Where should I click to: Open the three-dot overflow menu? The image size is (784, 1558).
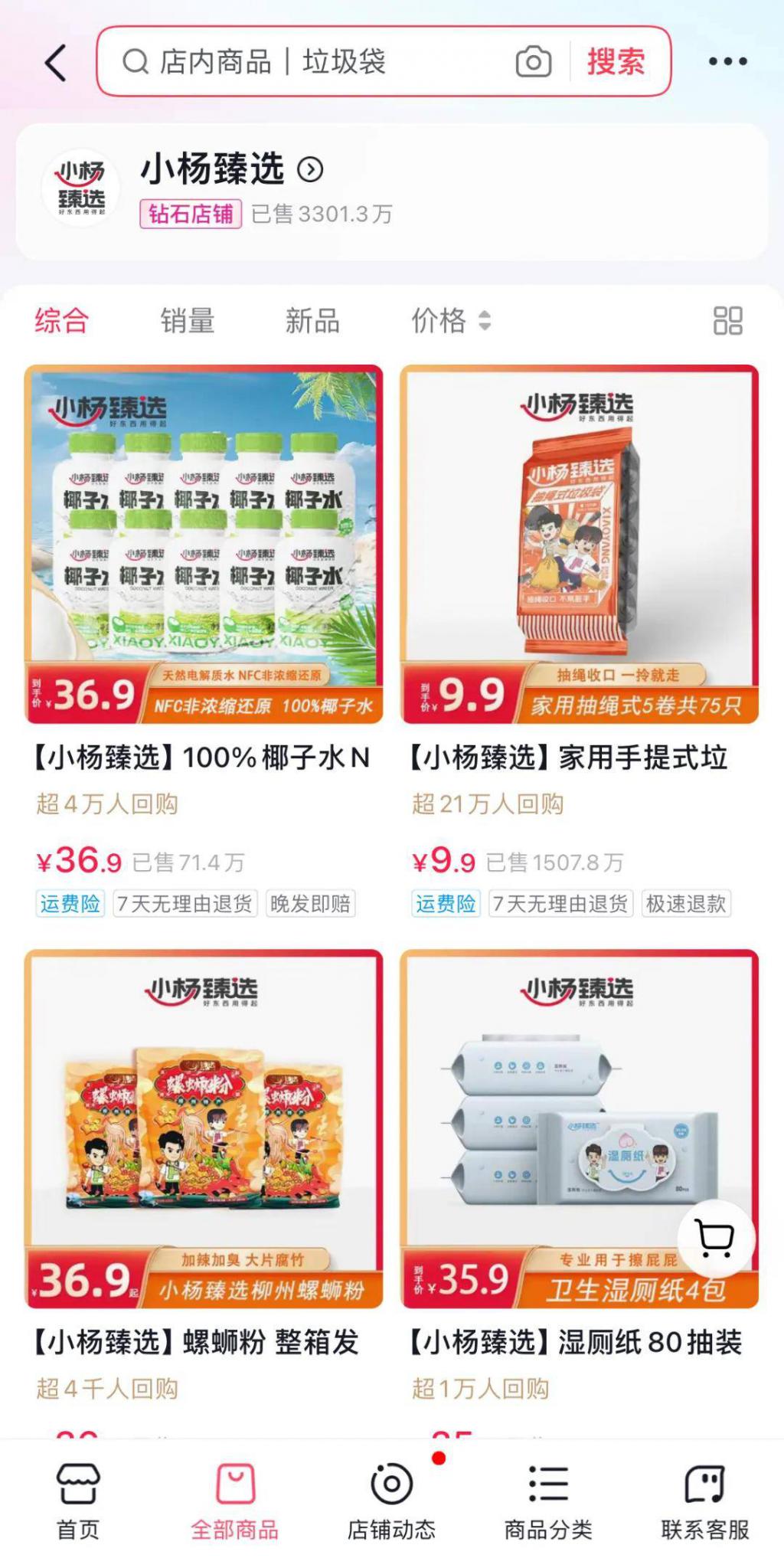727,62
